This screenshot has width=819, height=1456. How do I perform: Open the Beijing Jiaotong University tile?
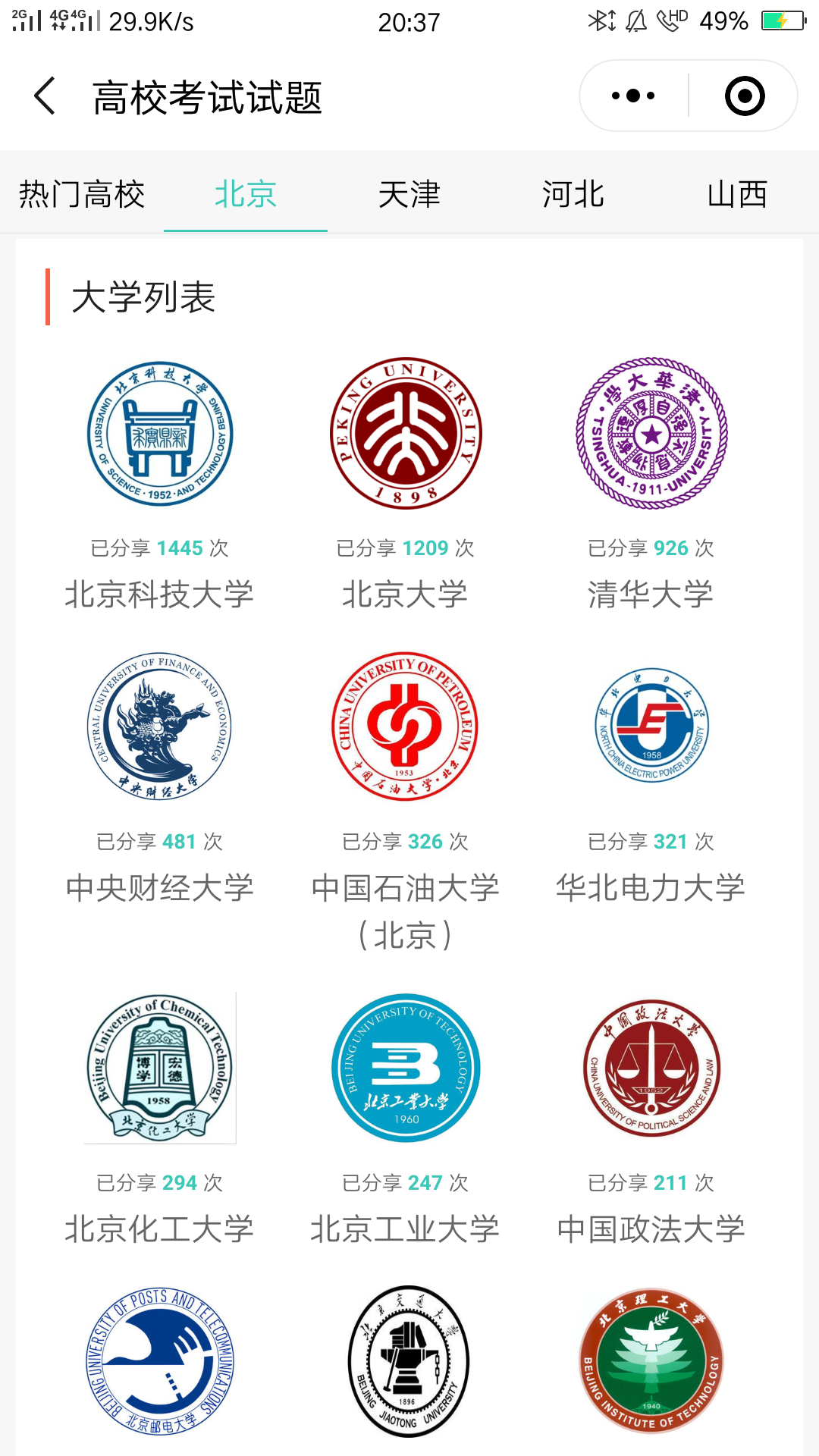tap(407, 1361)
